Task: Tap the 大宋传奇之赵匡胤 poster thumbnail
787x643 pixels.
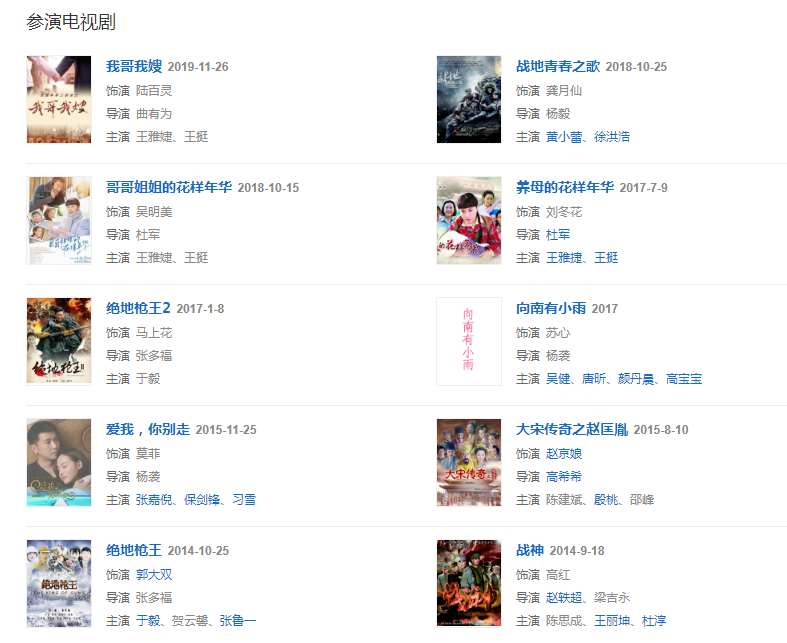Action: coord(469,463)
